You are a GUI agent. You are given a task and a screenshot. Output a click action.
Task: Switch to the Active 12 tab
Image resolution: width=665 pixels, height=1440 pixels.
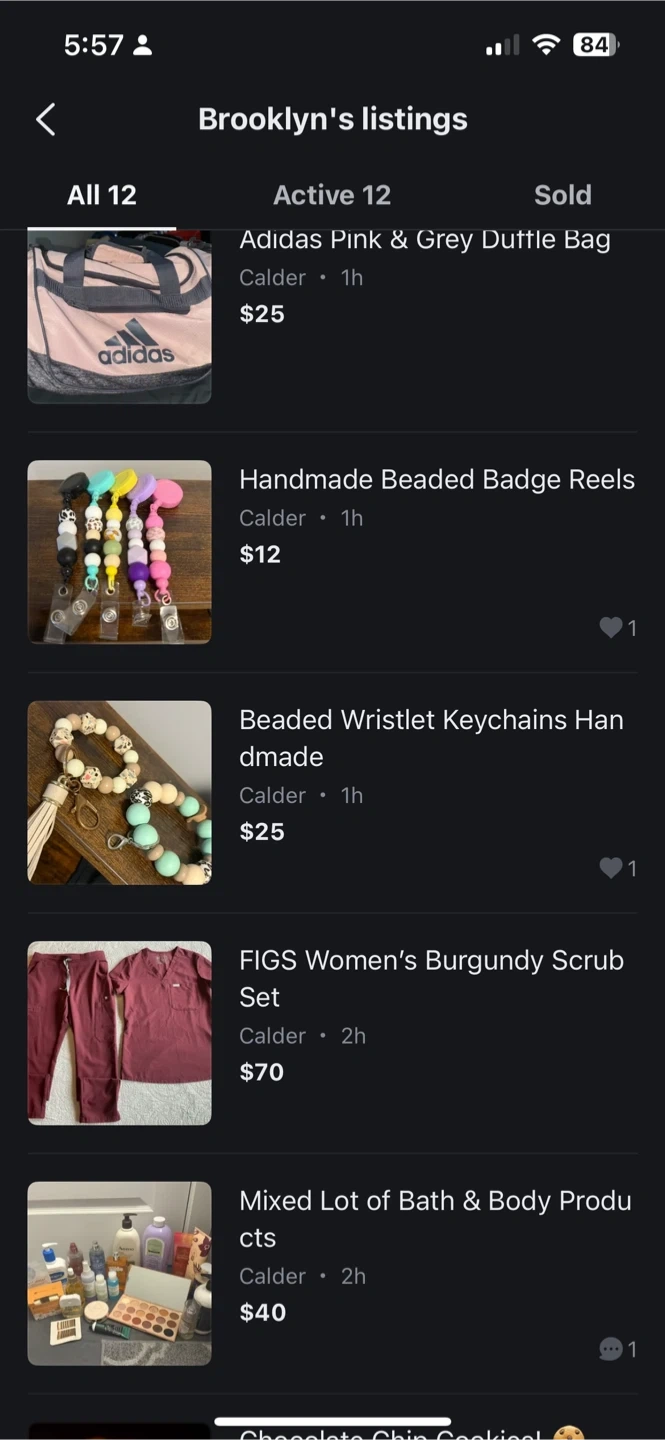point(332,195)
